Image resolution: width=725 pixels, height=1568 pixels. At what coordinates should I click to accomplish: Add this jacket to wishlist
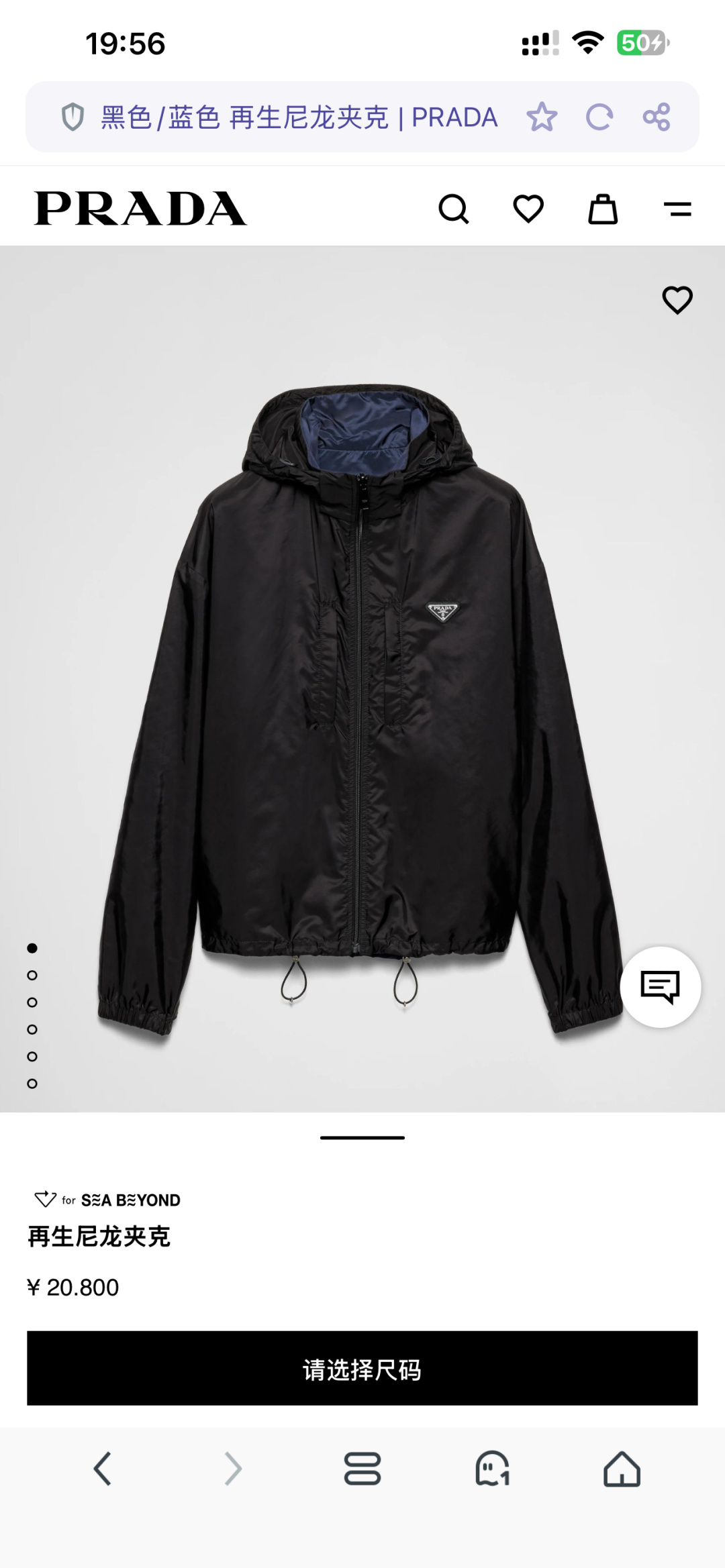(677, 300)
